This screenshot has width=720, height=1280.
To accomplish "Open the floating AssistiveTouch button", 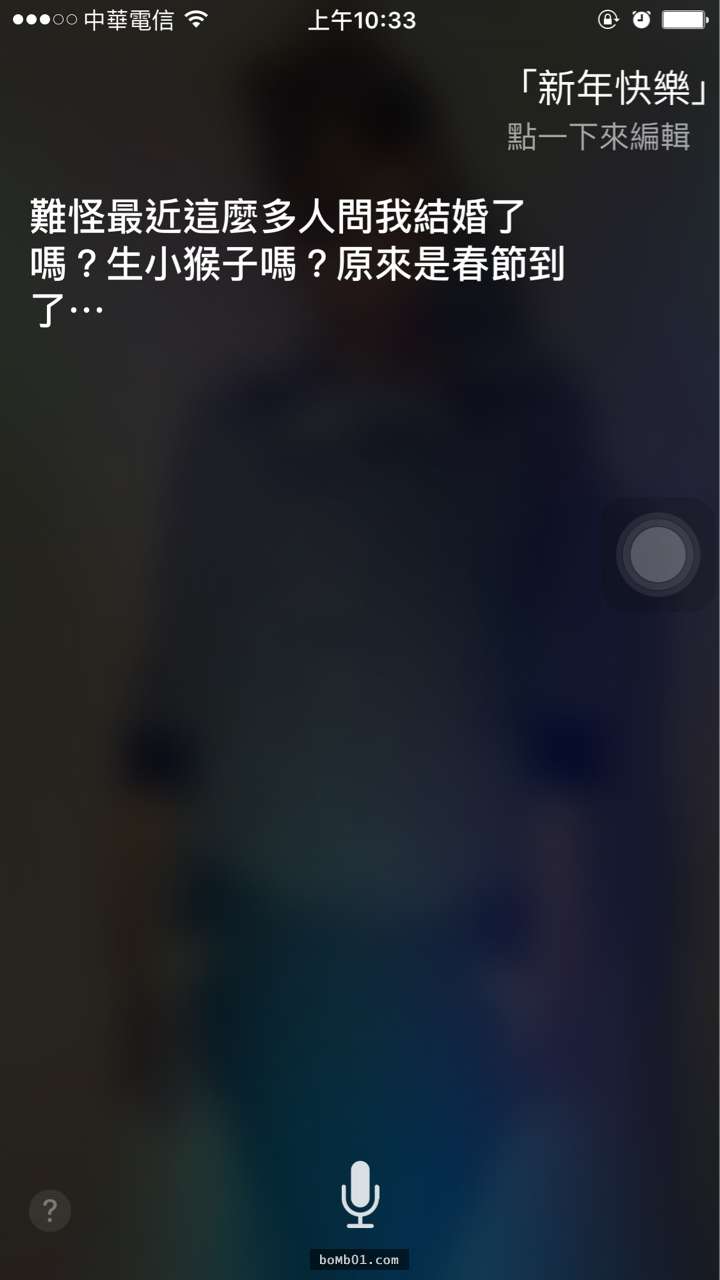I will 658,554.
